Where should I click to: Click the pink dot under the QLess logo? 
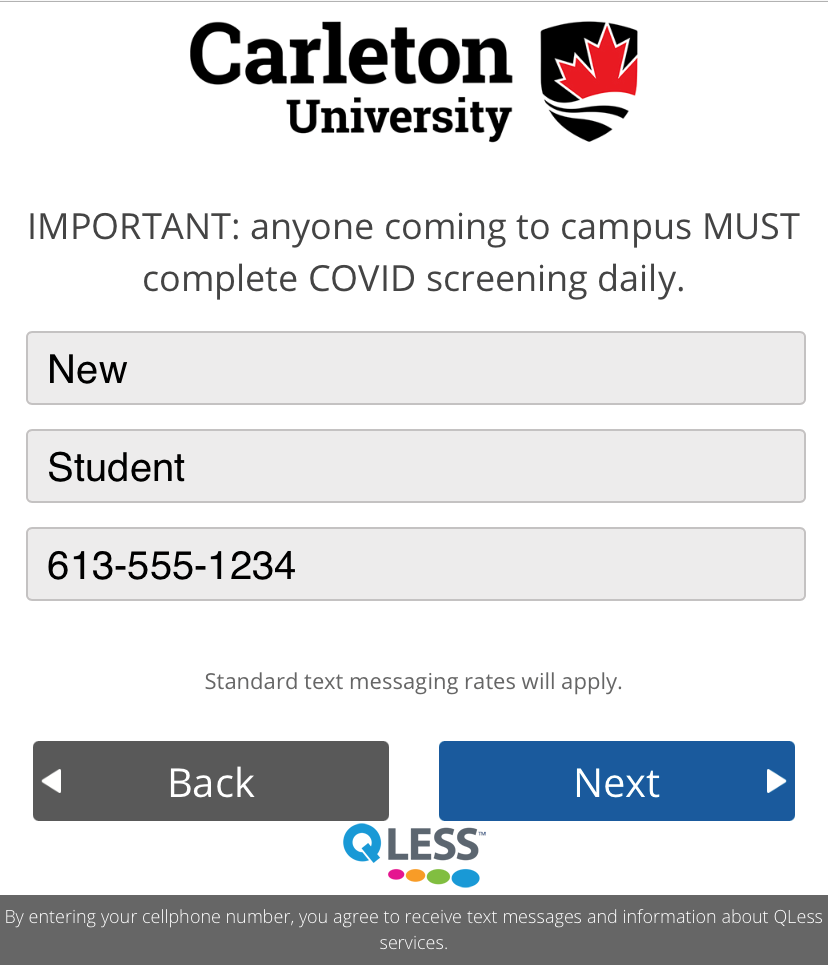[395, 875]
